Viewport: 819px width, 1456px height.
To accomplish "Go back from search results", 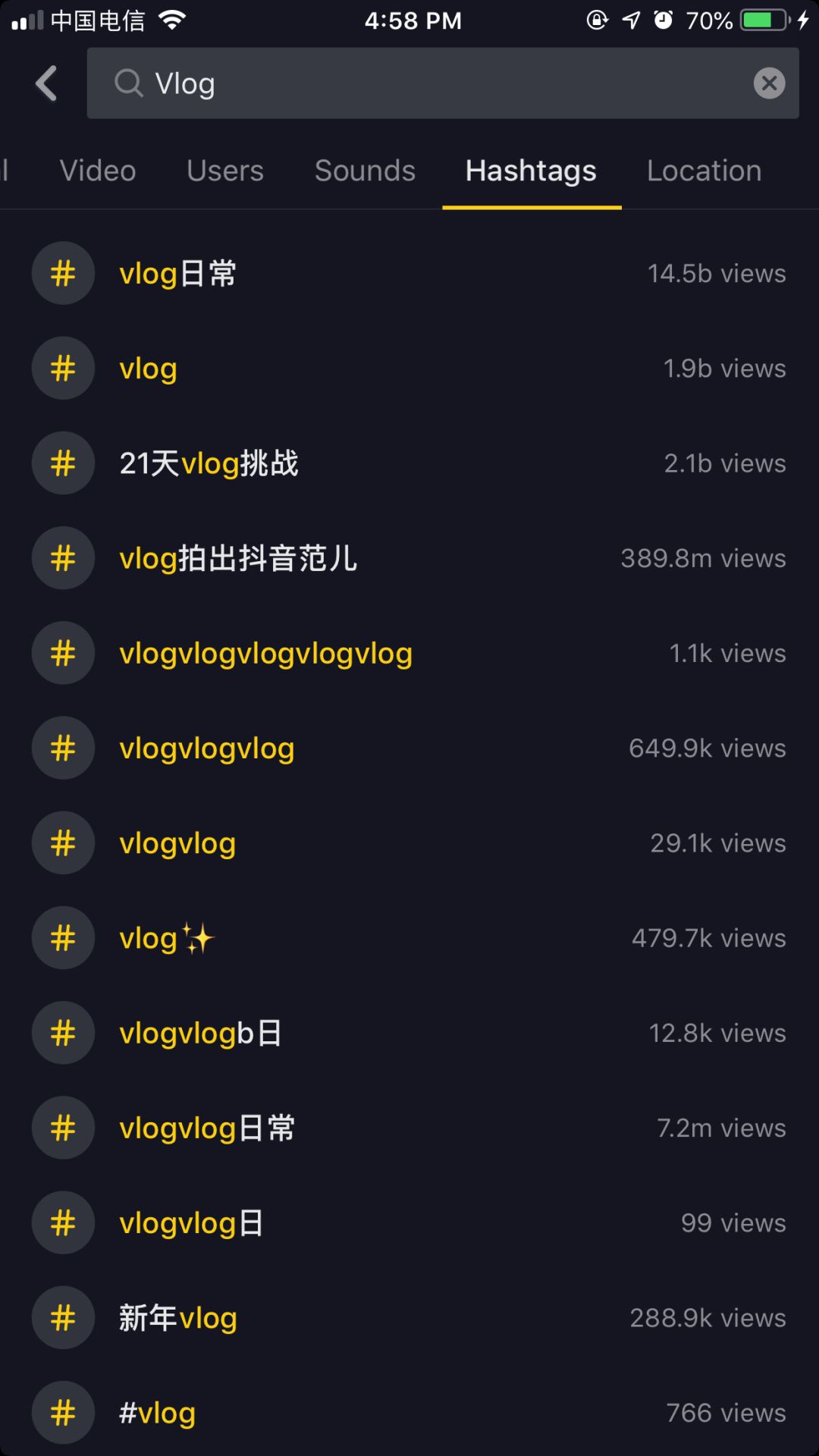I will 46,83.
